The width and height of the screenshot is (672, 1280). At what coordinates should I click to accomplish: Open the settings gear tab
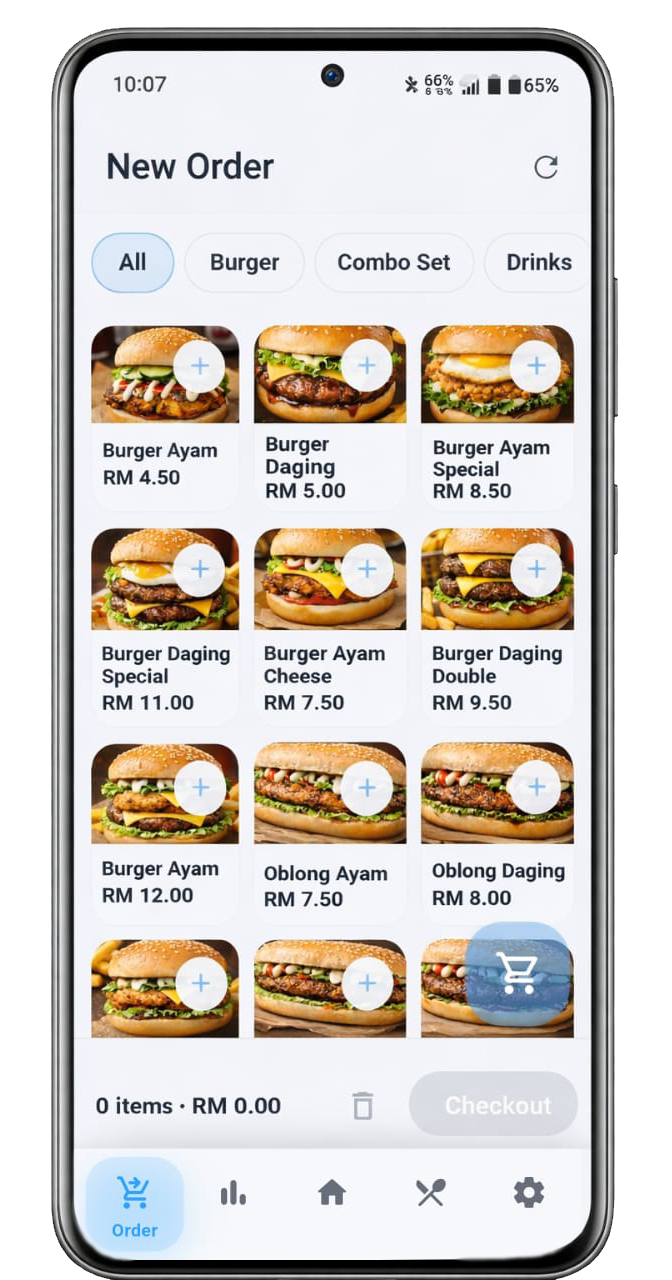(528, 1192)
